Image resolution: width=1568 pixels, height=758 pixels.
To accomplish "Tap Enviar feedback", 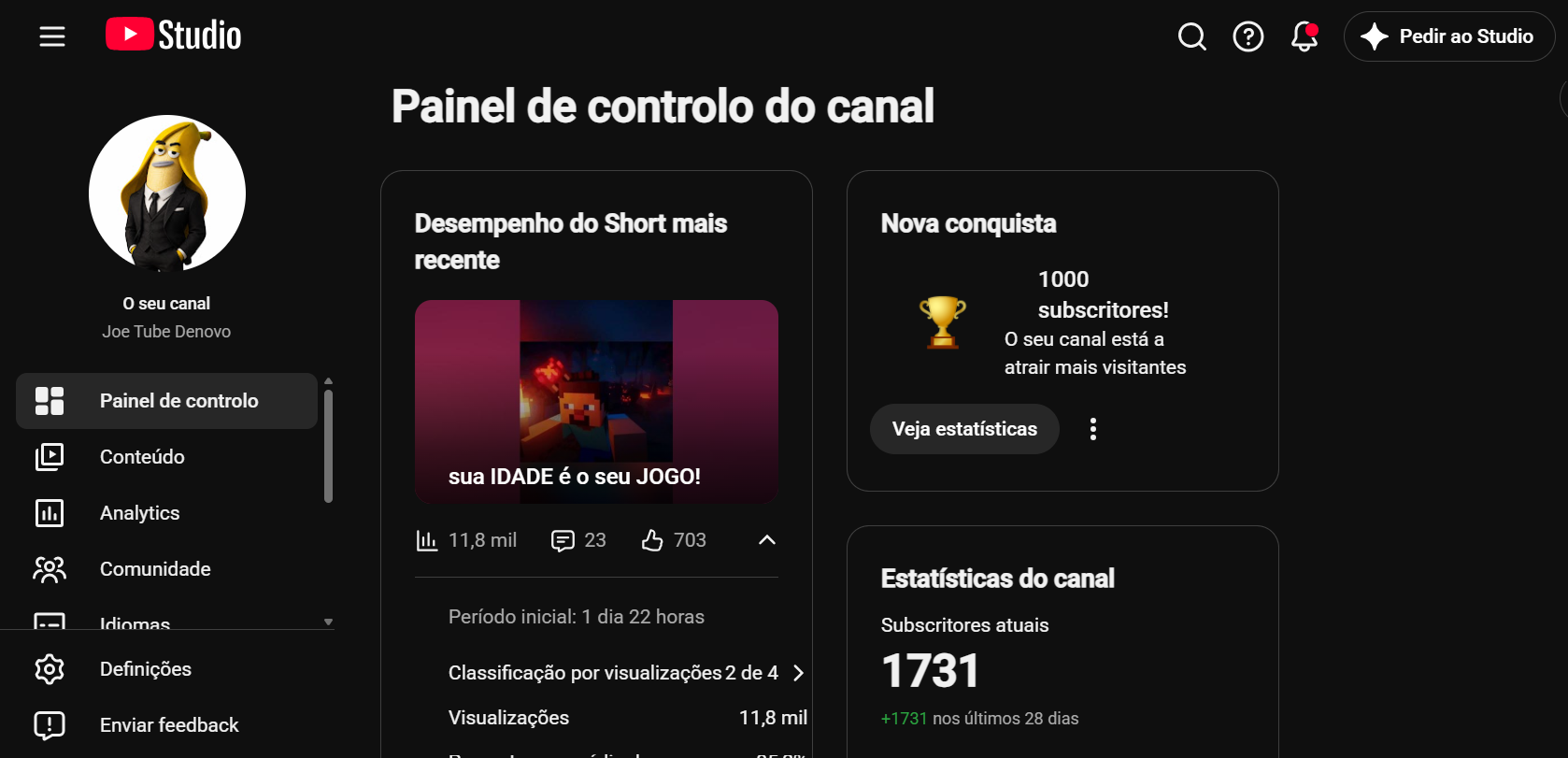I will 167,725.
